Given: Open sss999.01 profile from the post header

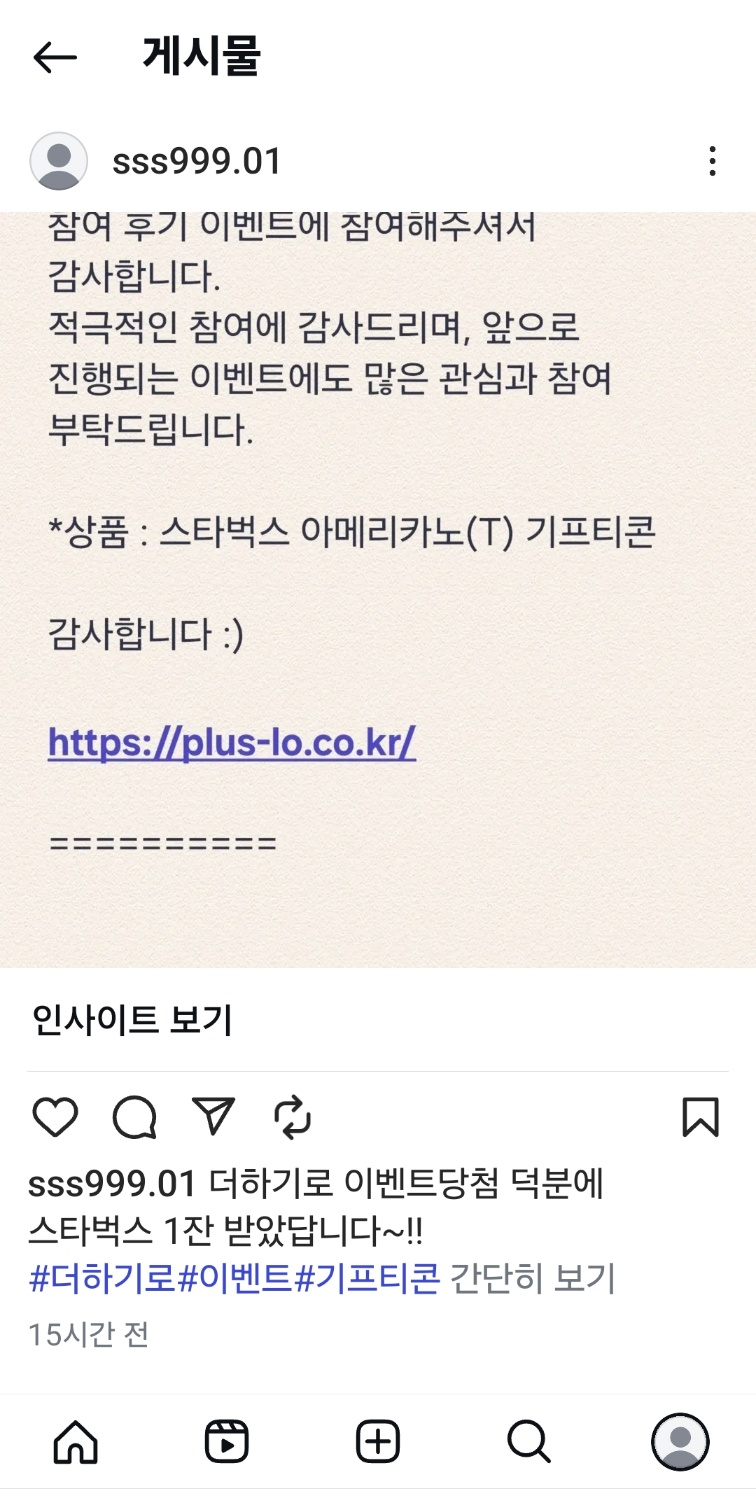Looking at the screenshot, I should (x=196, y=161).
